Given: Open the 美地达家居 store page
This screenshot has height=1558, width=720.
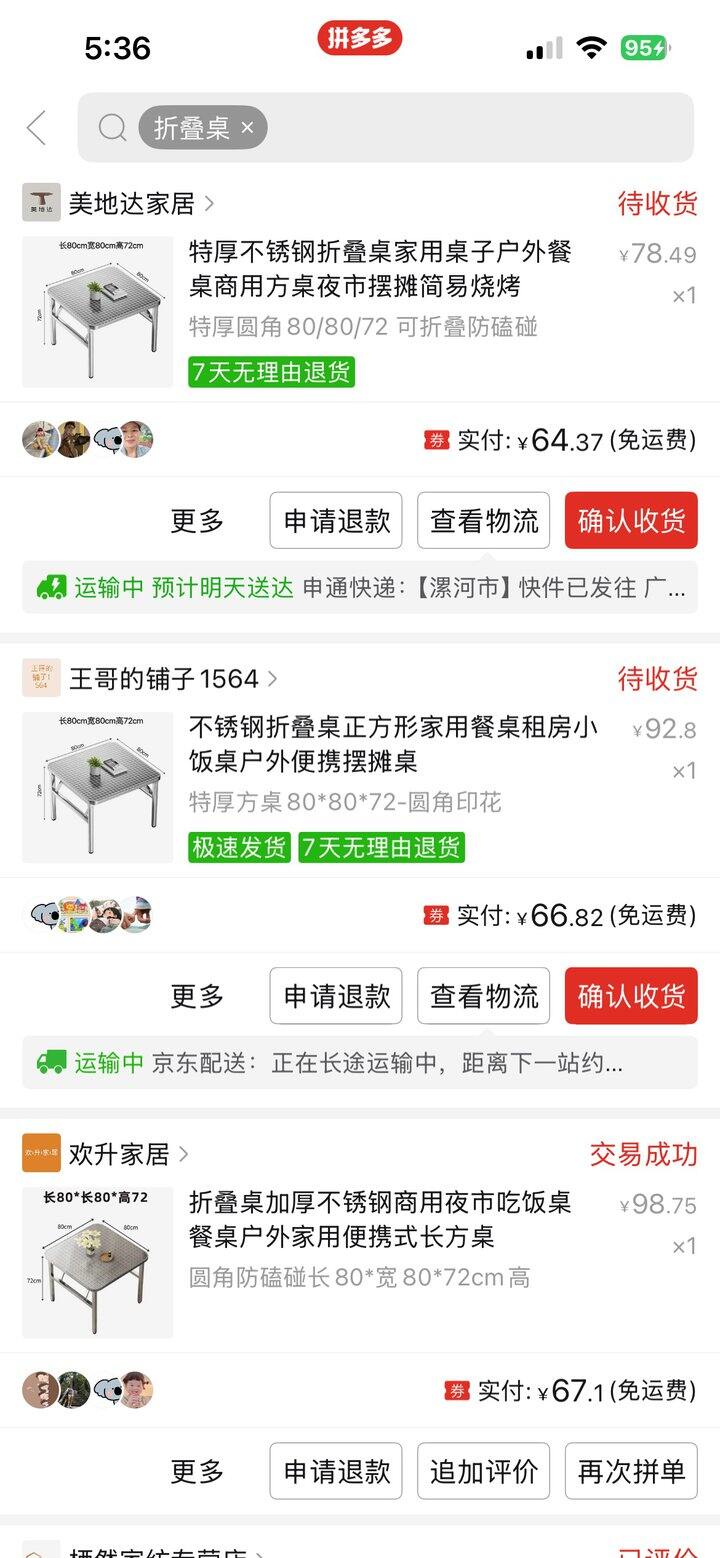Looking at the screenshot, I should coord(130,203).
